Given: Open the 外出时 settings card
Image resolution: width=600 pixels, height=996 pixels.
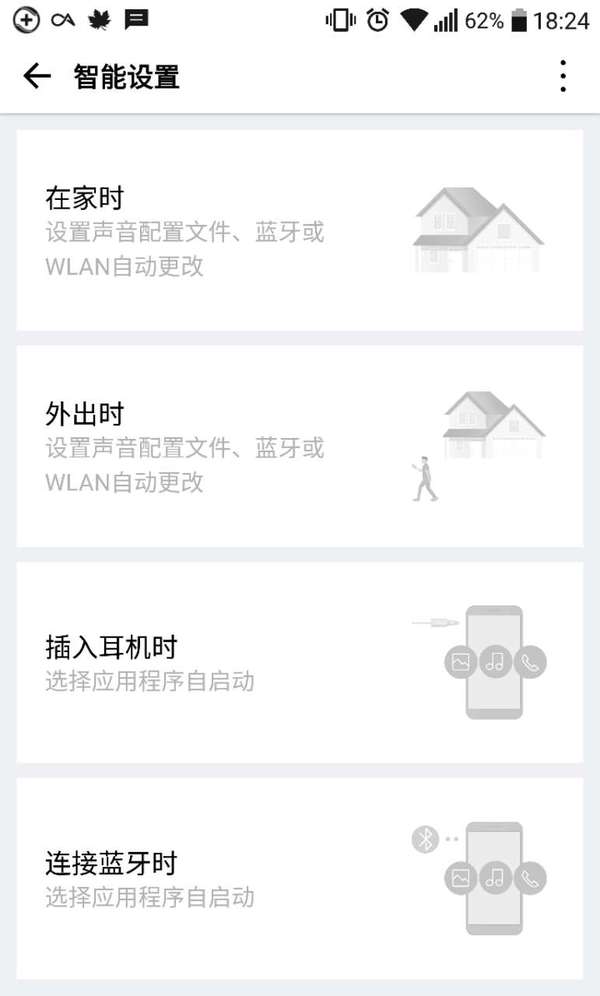Looking at the screenshot, I should (x=299, y=446).
